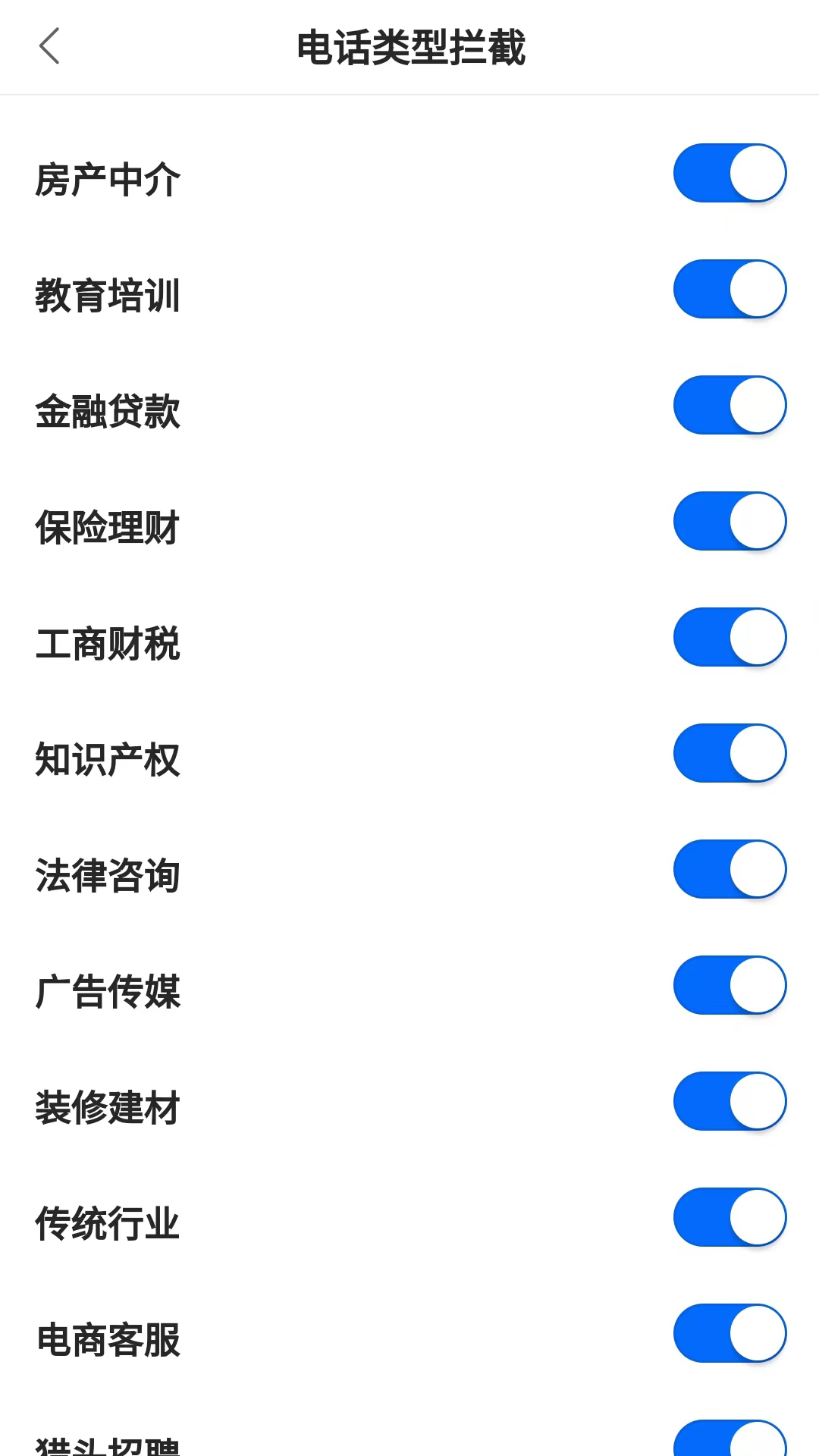Viewport: 819px width, 1456px height.
Task: Tap the 教育培训 text label
Action: [107, 297]
